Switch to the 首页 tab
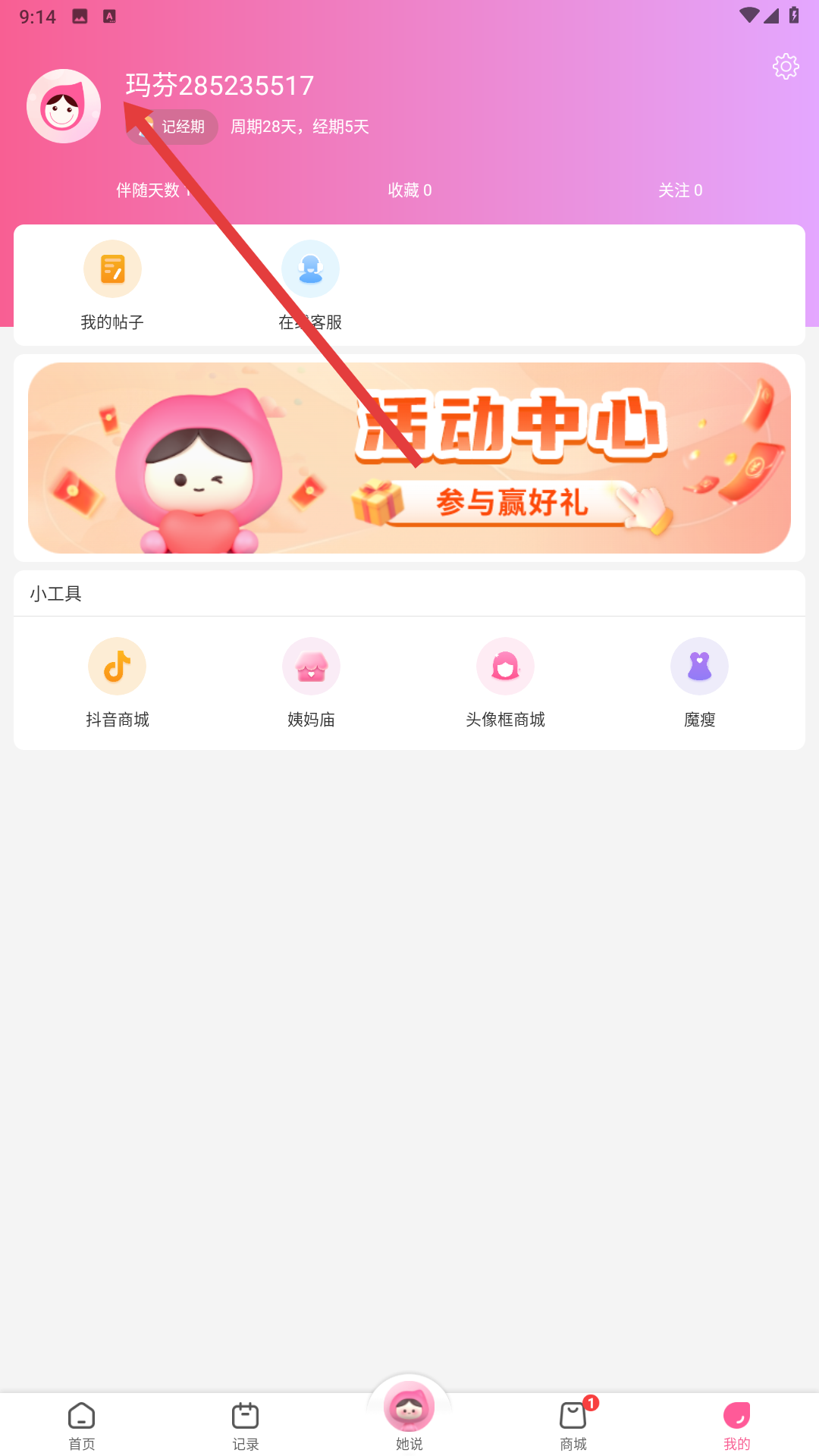Screen dimensions: 819x1456 click(82, 1425)
